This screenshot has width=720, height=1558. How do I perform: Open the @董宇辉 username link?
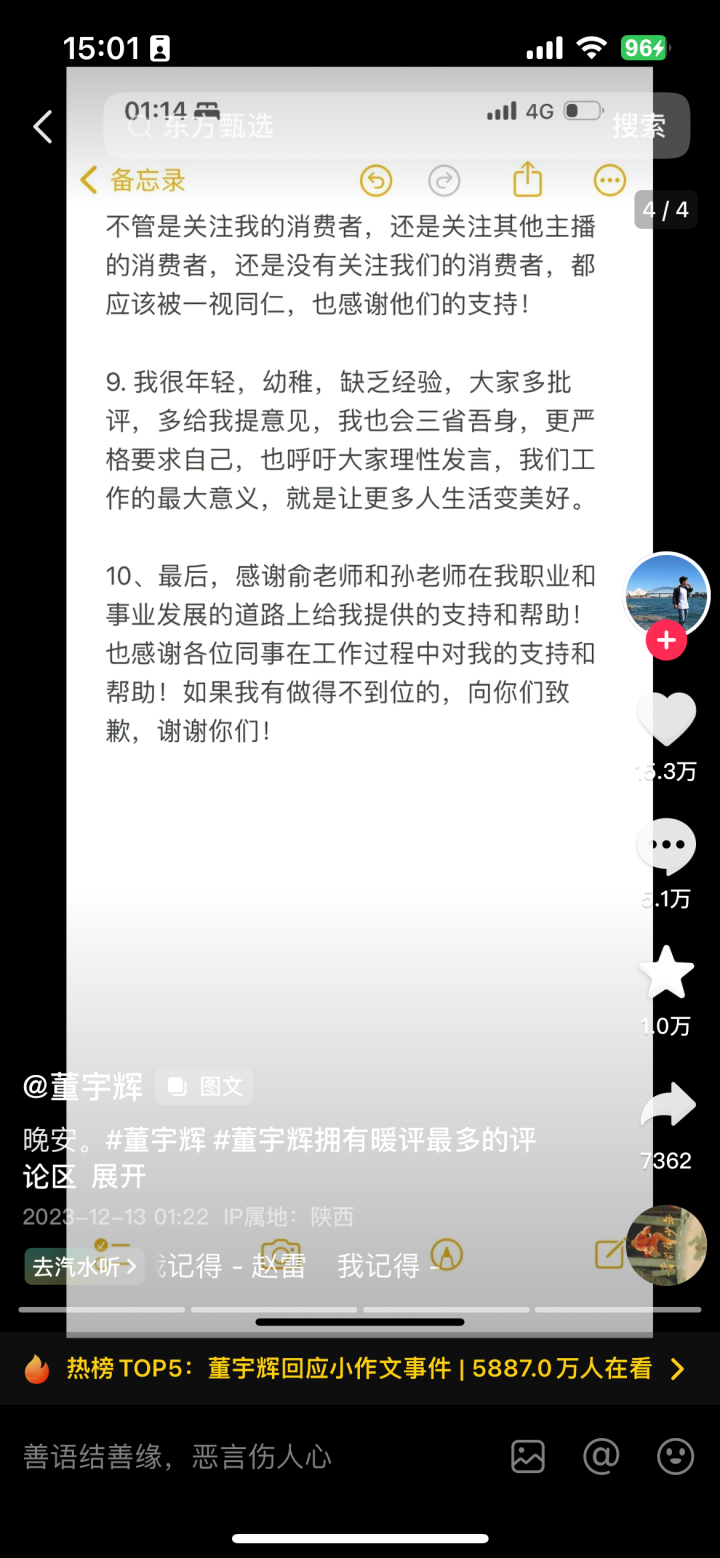pos(83,1086)
